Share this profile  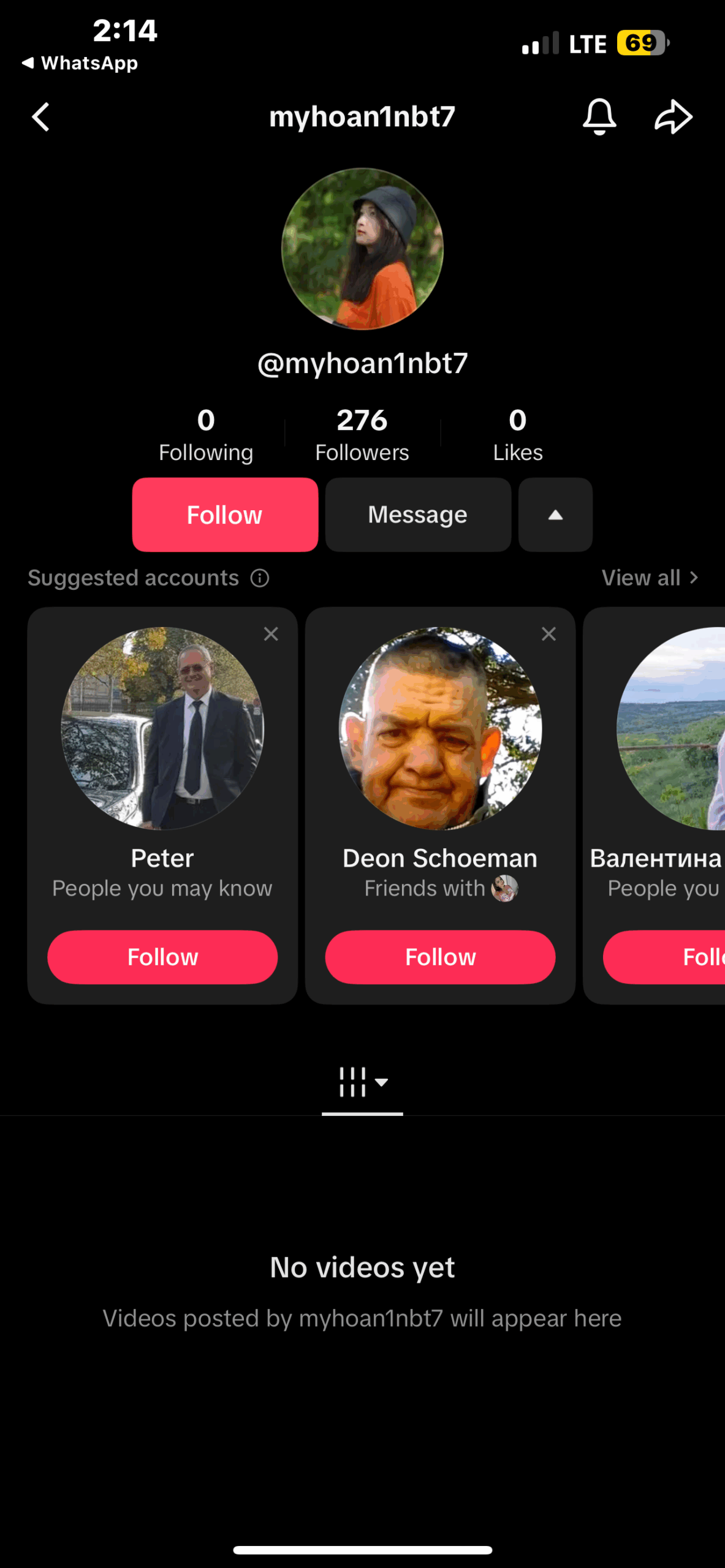673,116
